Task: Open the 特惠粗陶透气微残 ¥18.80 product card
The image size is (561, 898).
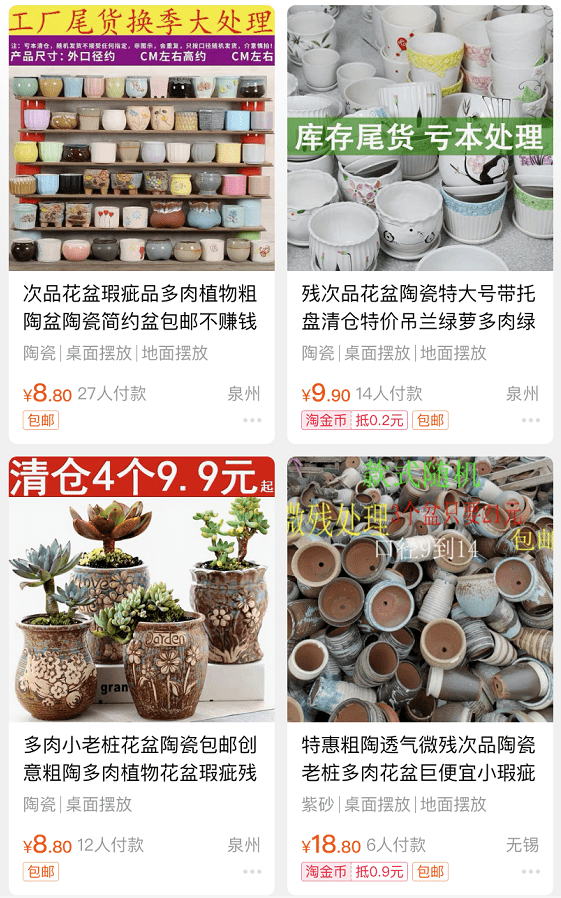Action: pos(420,675)
